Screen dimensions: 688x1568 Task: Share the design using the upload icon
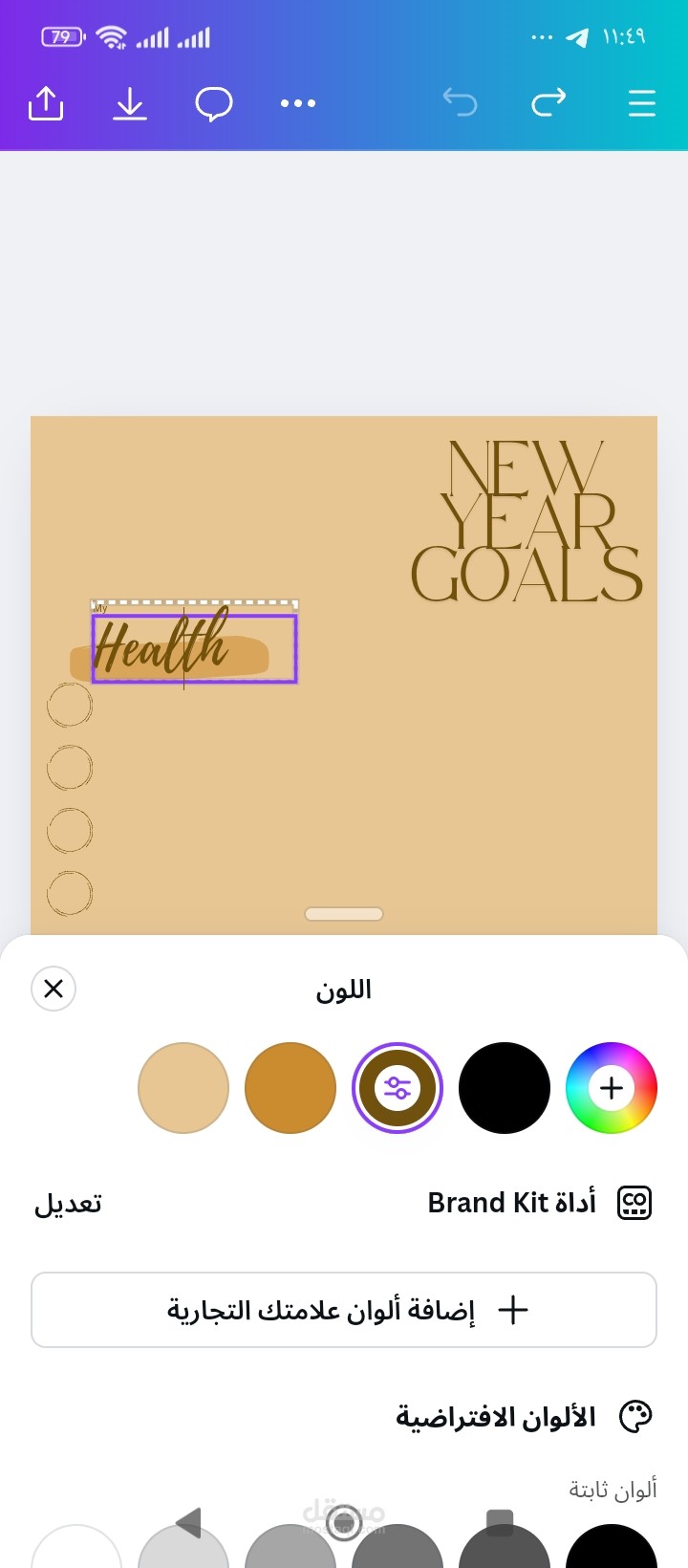(46, 103)
